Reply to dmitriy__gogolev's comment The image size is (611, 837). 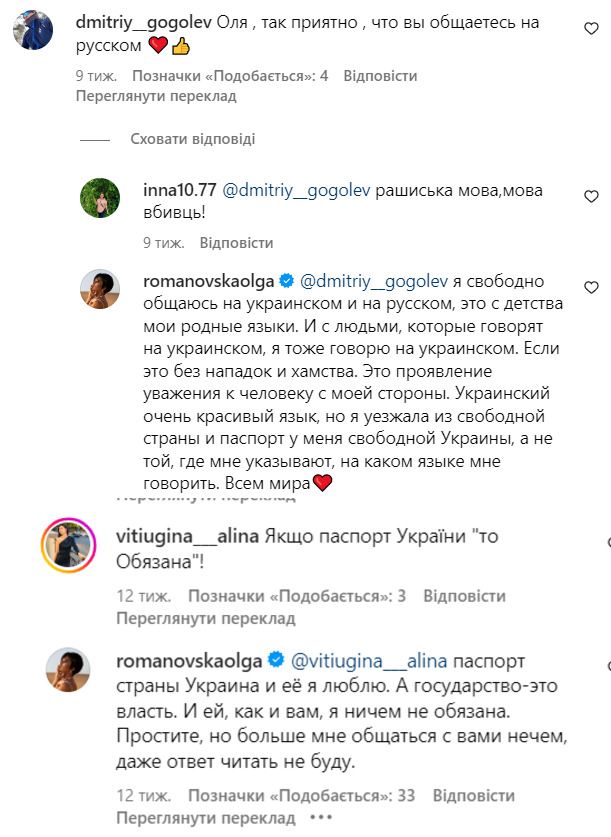[381, 76]
